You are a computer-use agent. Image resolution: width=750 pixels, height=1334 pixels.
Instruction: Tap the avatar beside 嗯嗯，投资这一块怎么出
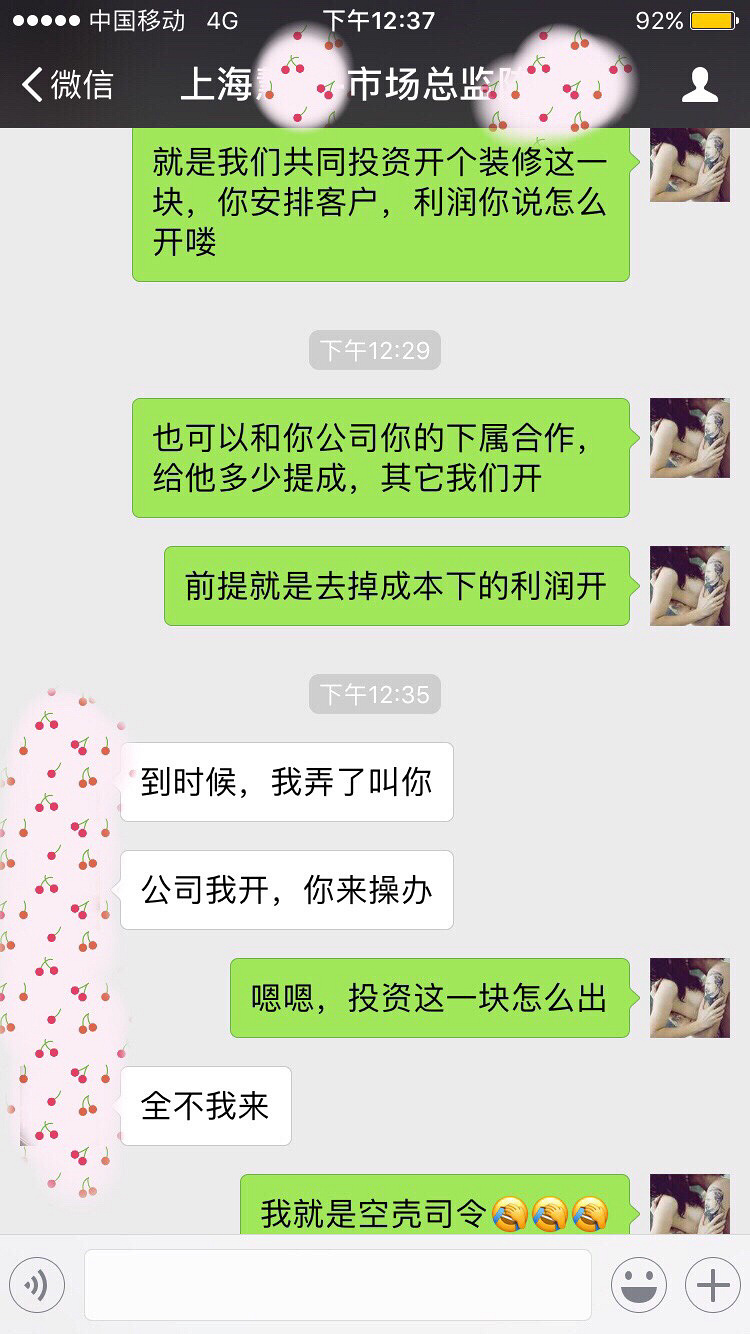pyautogui.click(x=689, y=997)
